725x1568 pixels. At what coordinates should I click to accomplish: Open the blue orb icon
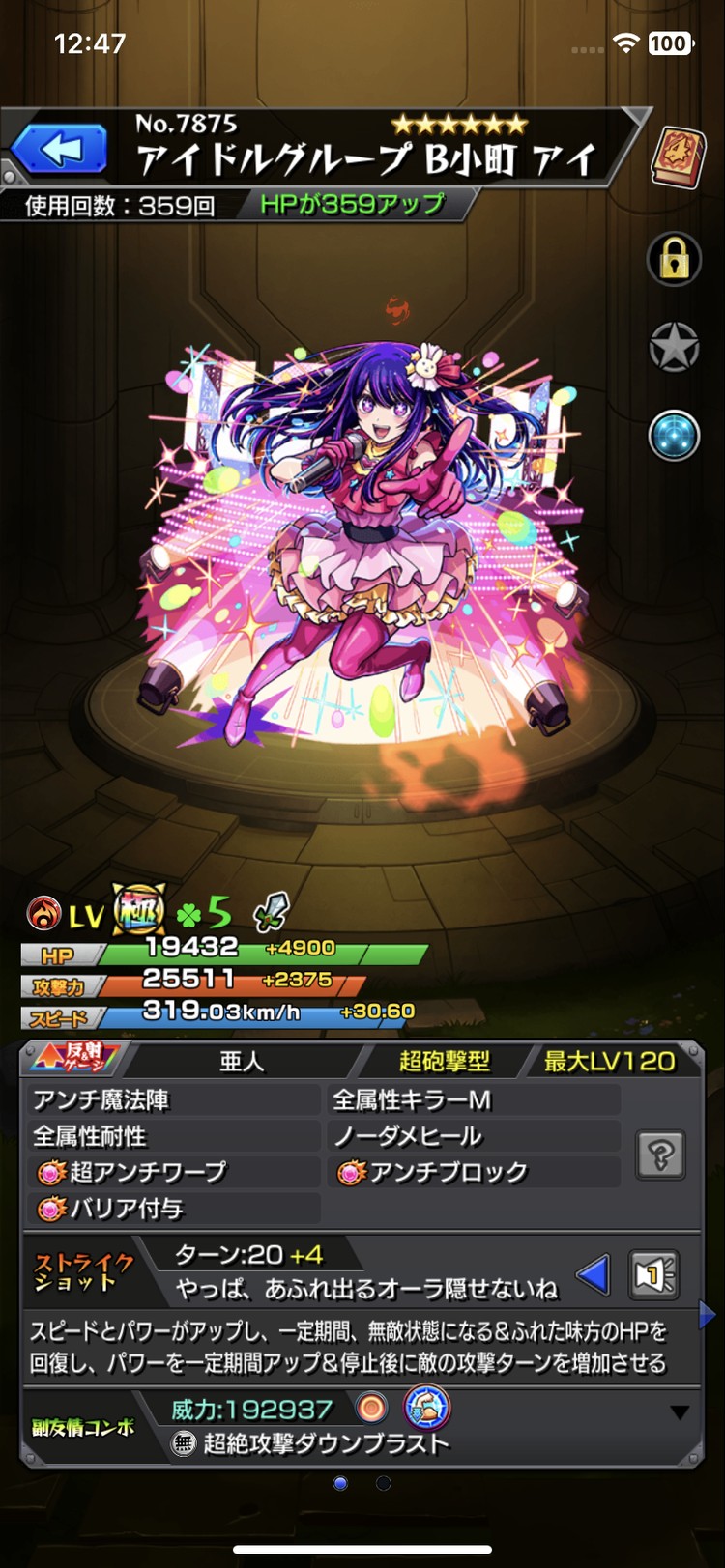pyautogui.click(x=674, y=434)
